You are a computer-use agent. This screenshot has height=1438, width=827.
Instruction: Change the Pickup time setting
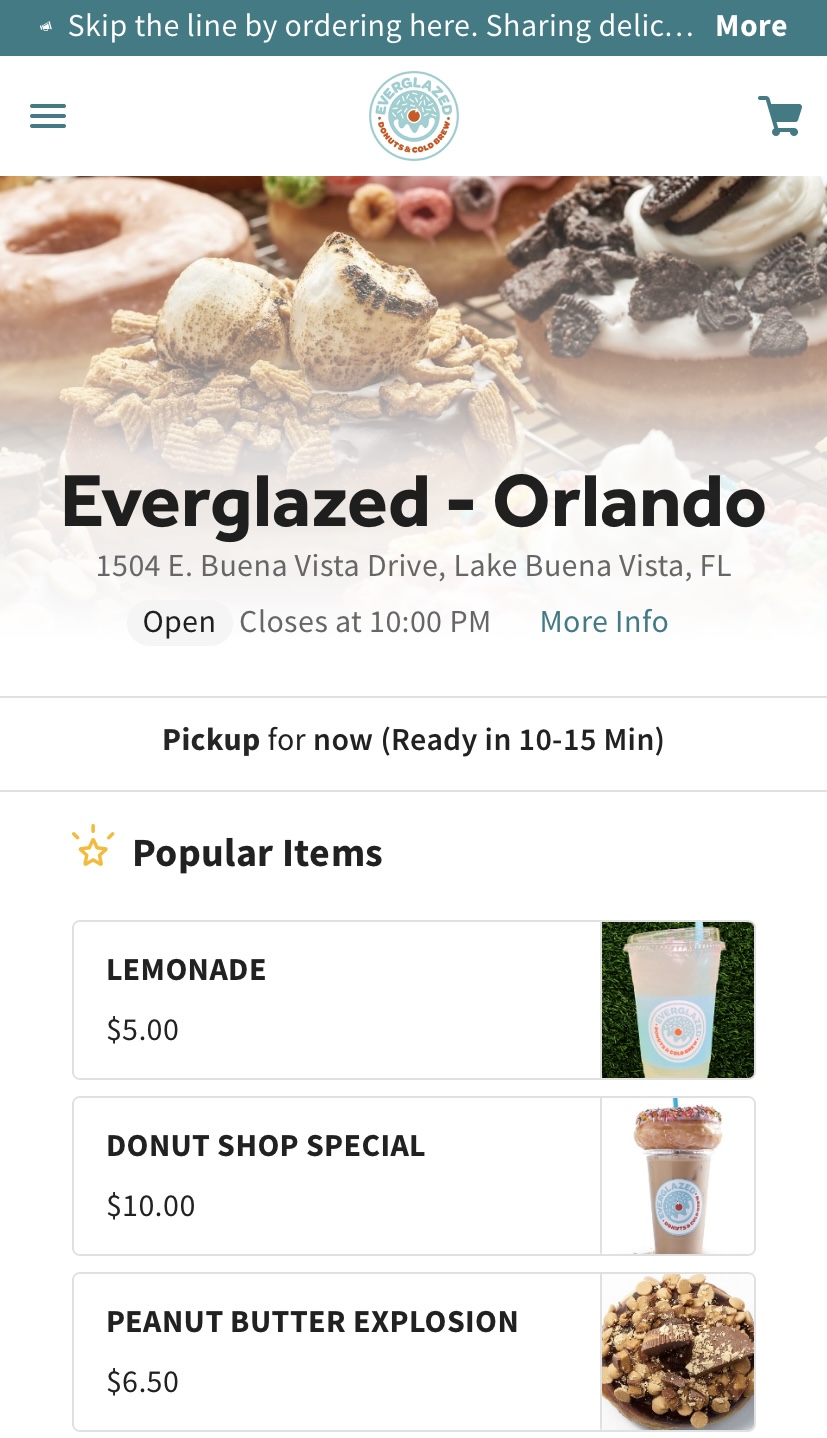point(413,741)
